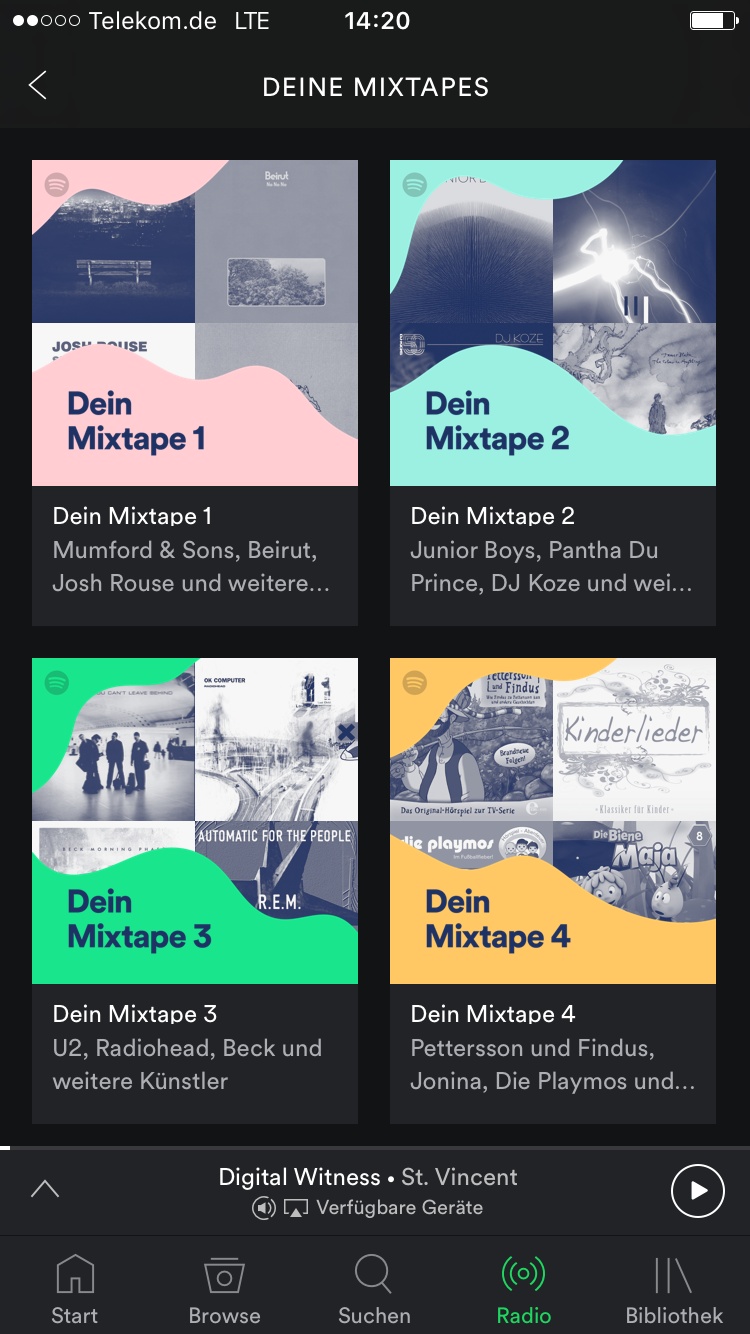Play Digital Witness in mini player
750x1334 pixels.
click(697, 1191)
